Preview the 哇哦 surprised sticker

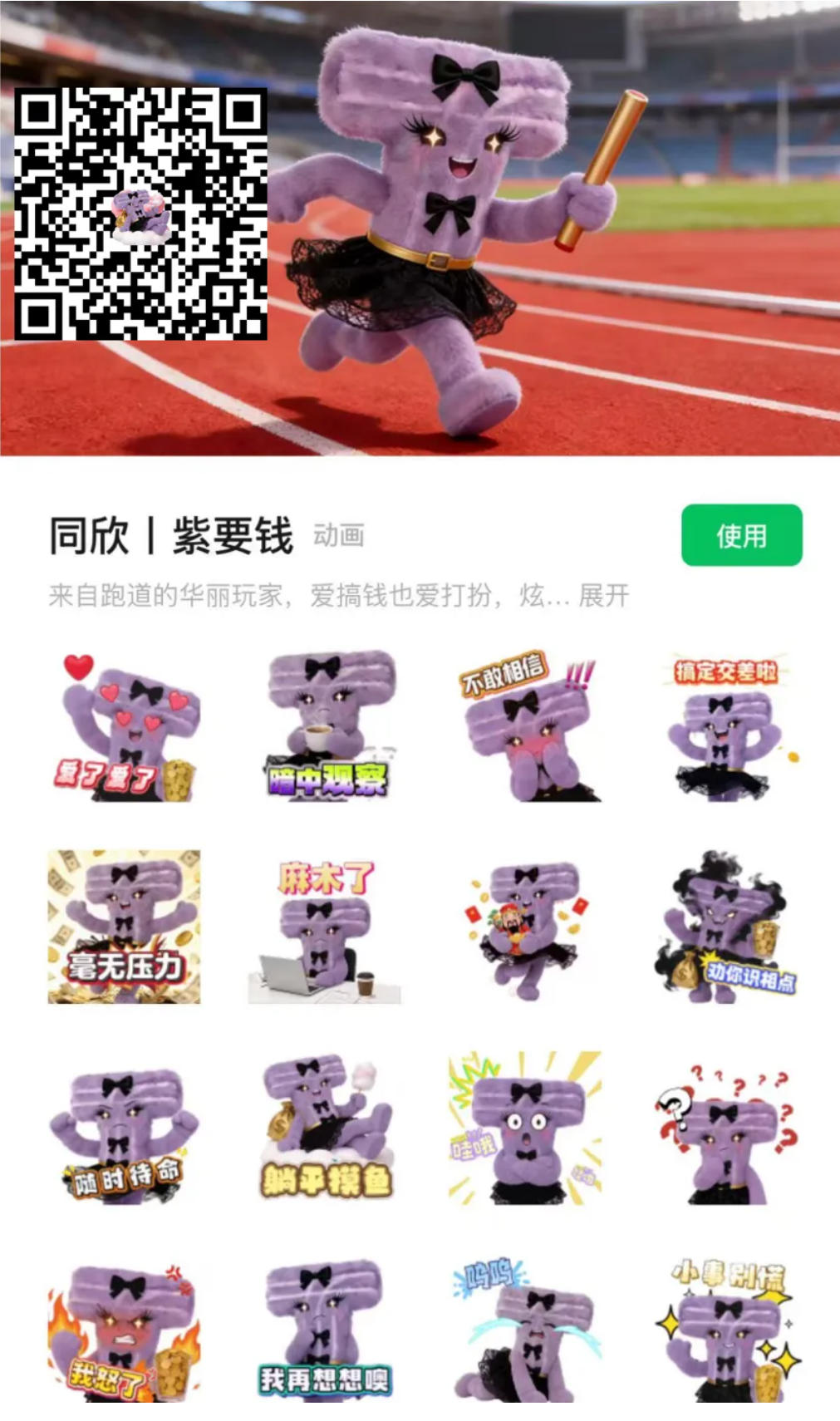525,1128
